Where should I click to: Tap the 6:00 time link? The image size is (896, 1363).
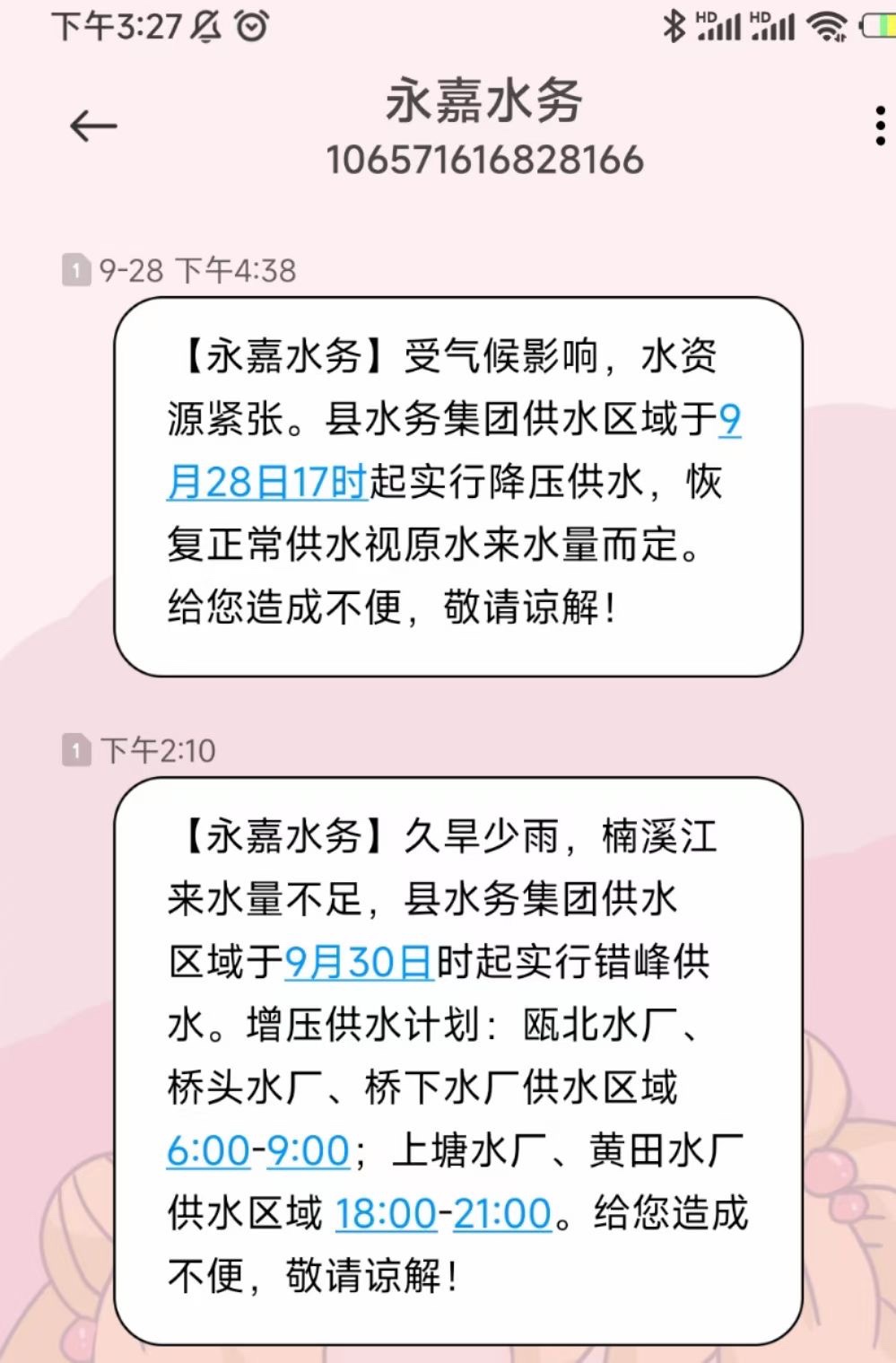click(x=208, y=1150)
